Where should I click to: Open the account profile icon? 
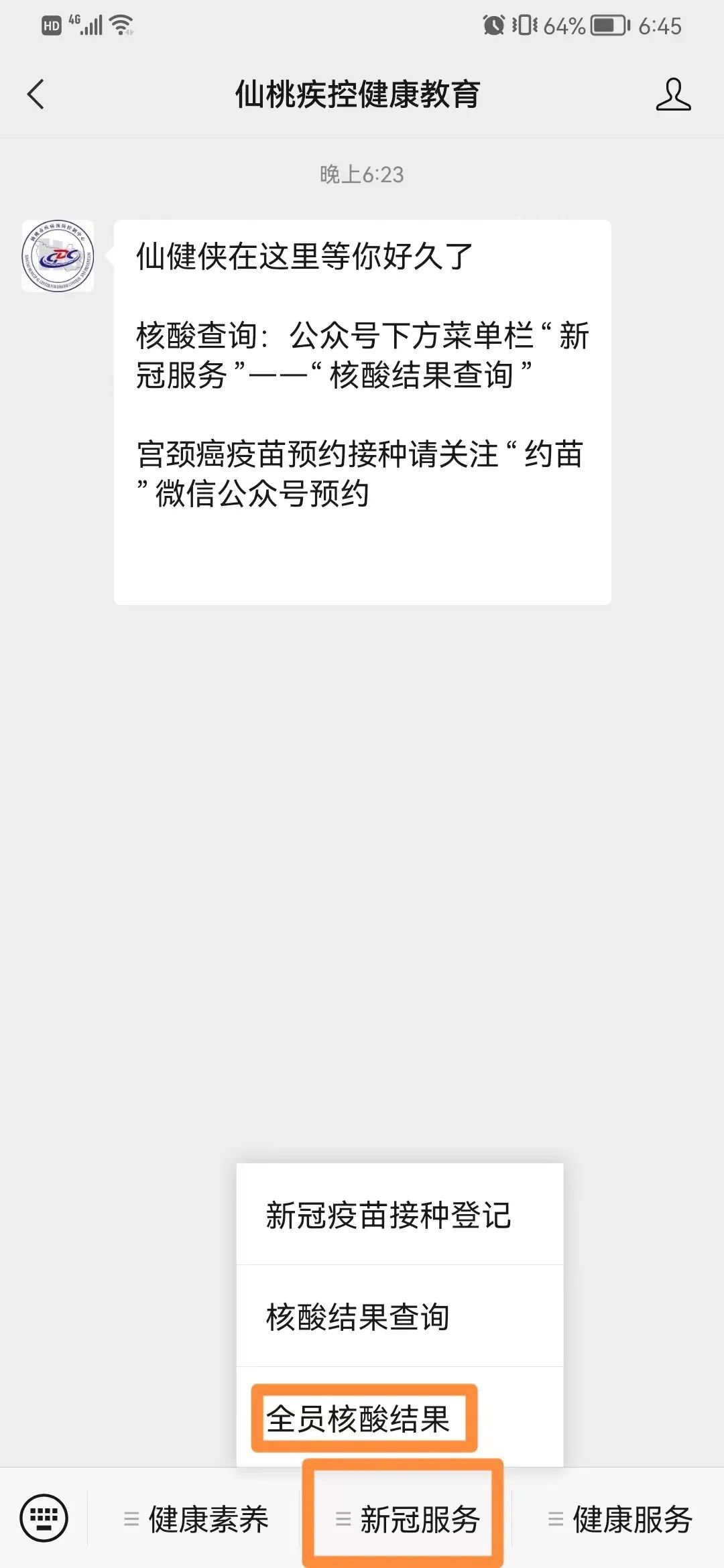(672, 94)
